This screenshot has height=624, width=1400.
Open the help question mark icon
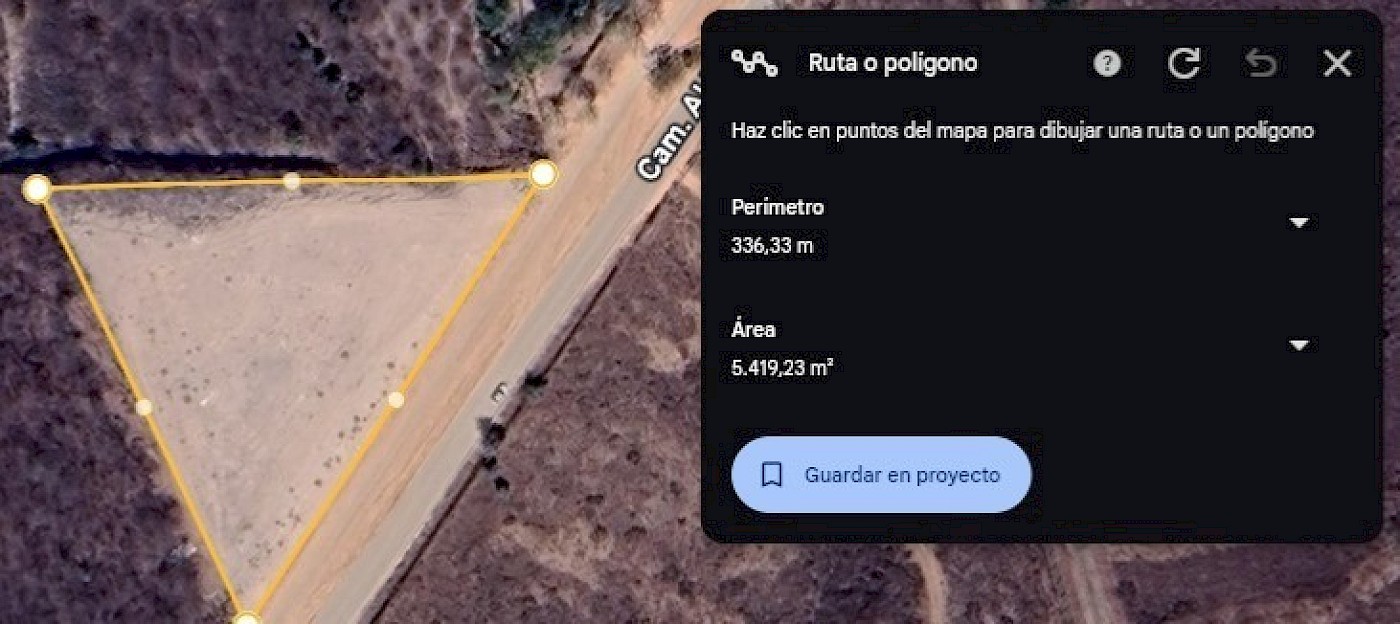[x=1106, y=64]
